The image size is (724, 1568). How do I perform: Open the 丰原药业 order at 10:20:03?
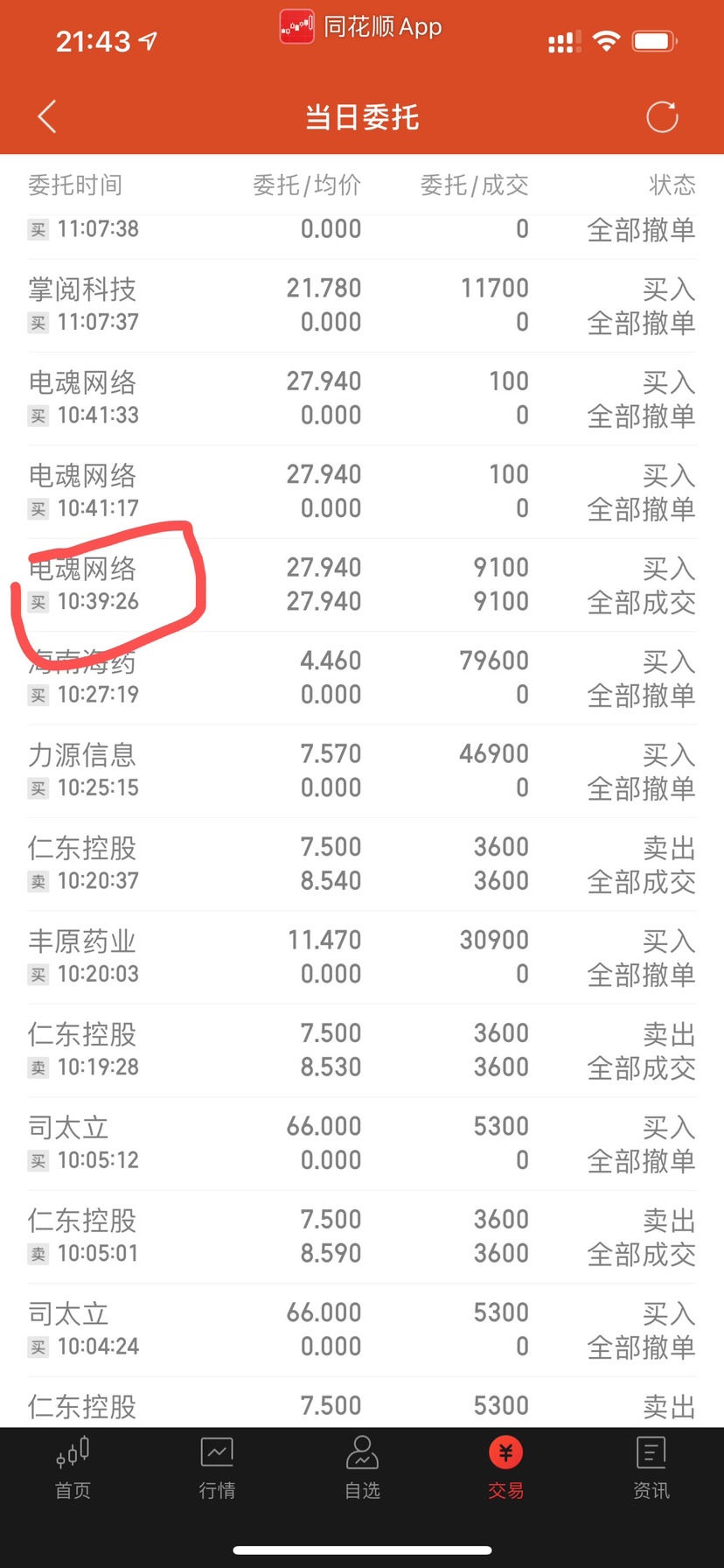362,957
